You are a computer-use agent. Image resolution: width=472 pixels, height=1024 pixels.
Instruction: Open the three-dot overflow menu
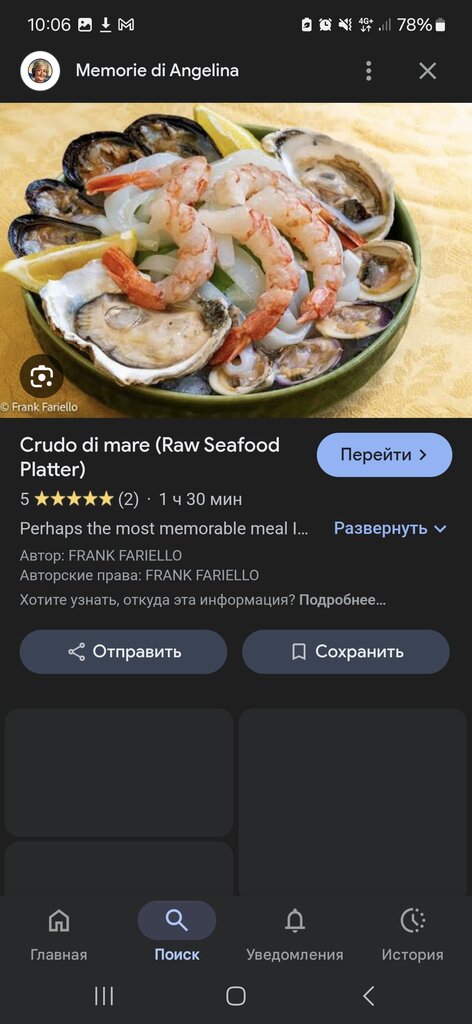(369, 71)
